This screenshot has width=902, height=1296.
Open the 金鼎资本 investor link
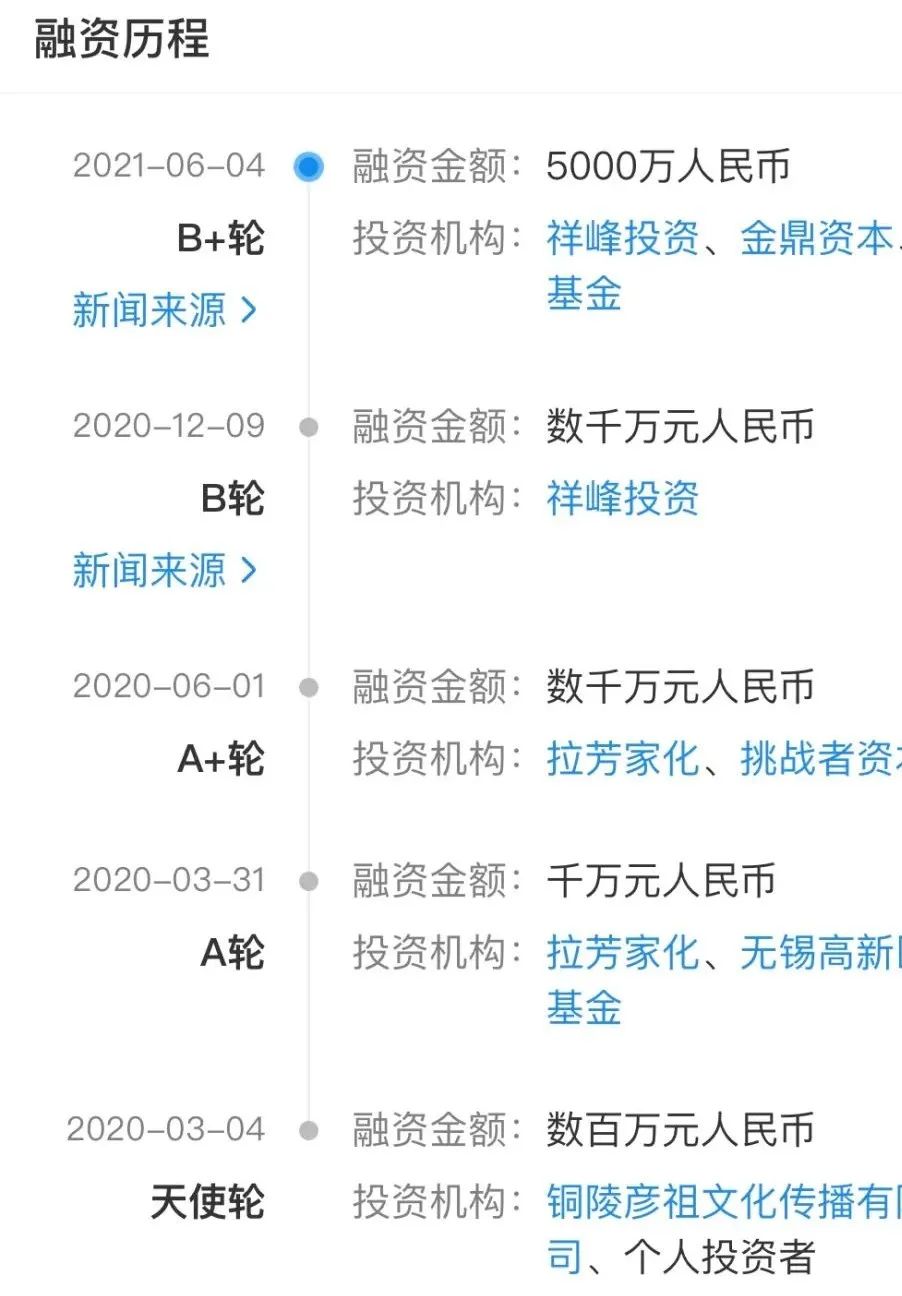coord(815,239)
